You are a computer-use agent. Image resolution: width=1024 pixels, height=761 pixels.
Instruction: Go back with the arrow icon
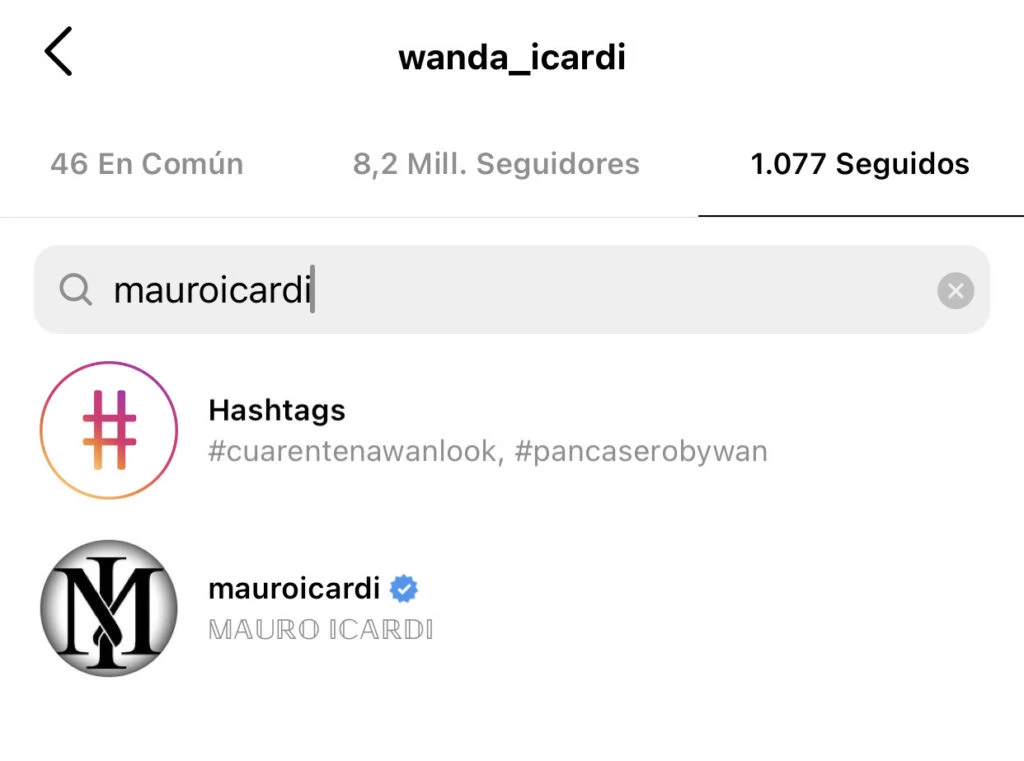58,52
